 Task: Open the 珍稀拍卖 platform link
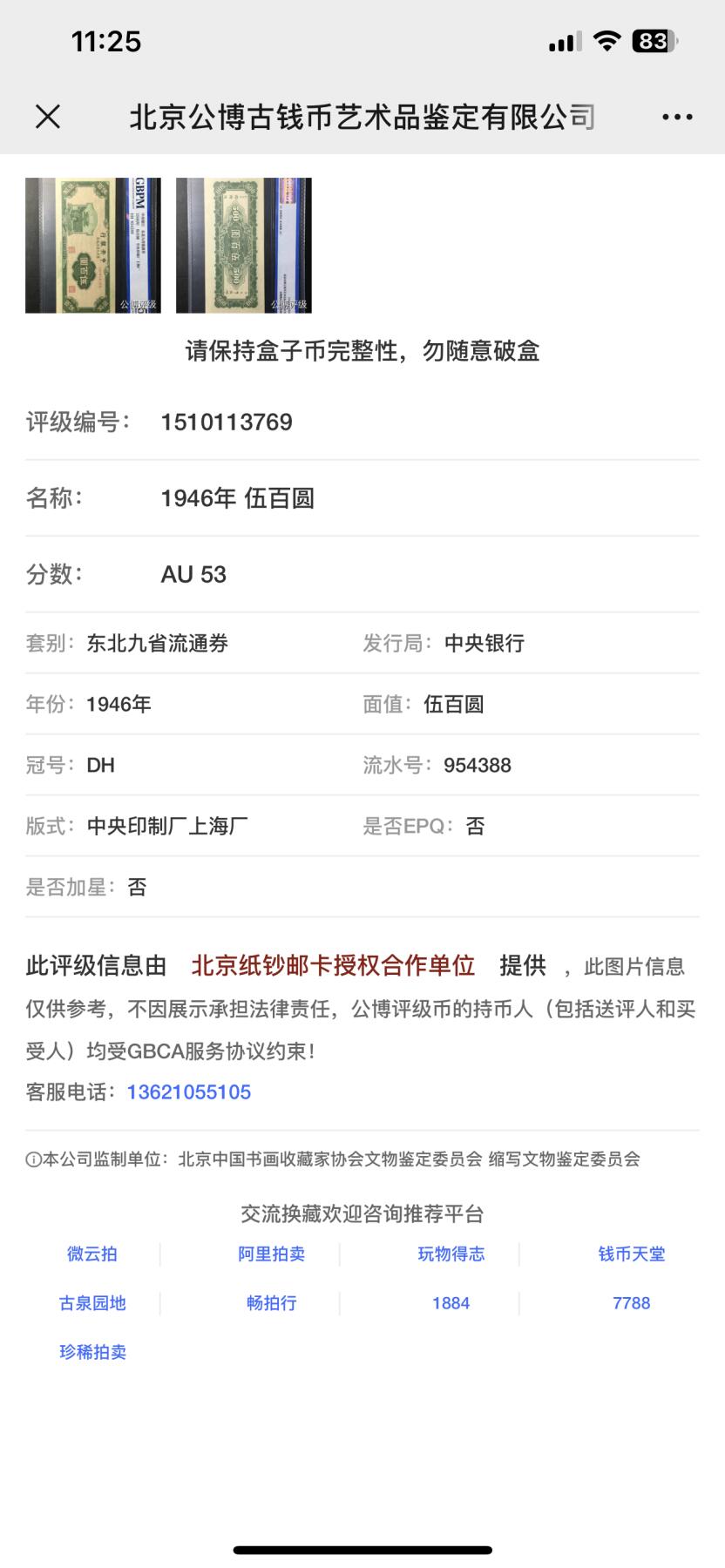(92, 1352)
